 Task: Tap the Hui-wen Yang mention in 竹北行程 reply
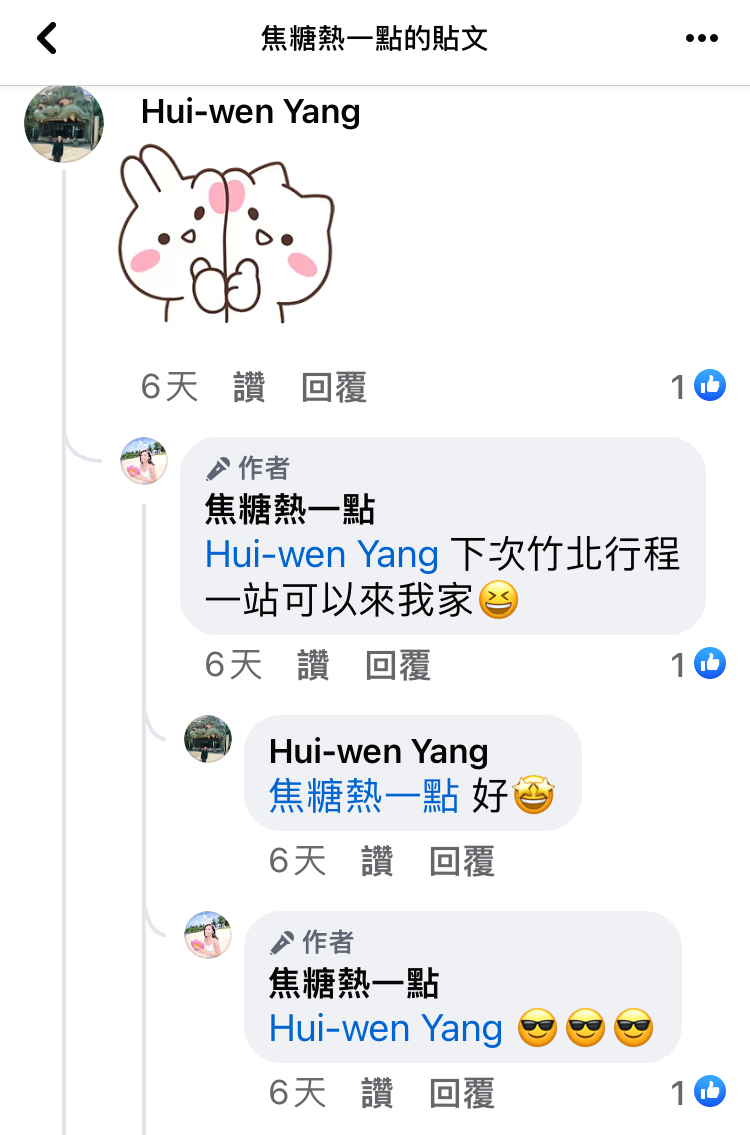tap(321, 554)
